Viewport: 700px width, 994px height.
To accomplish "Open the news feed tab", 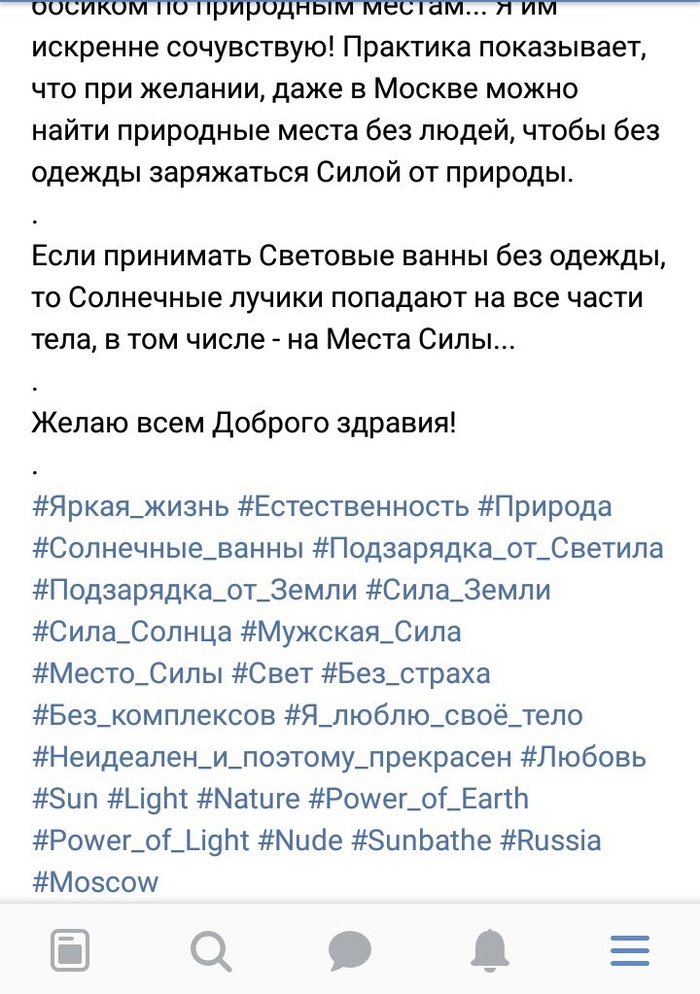I will point(69,949).
